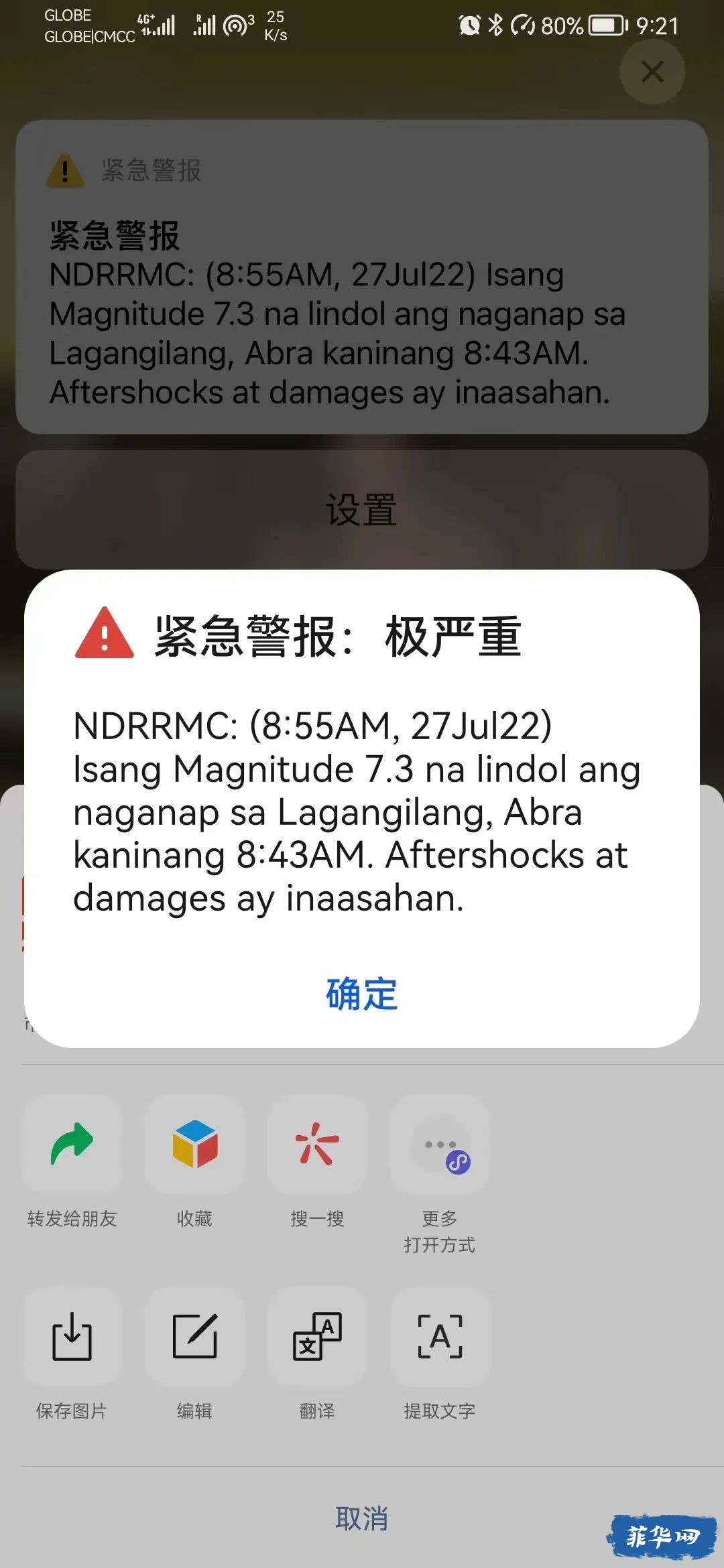Extract text using 提取文字
724x1568 pixels.
point(440,1337)
